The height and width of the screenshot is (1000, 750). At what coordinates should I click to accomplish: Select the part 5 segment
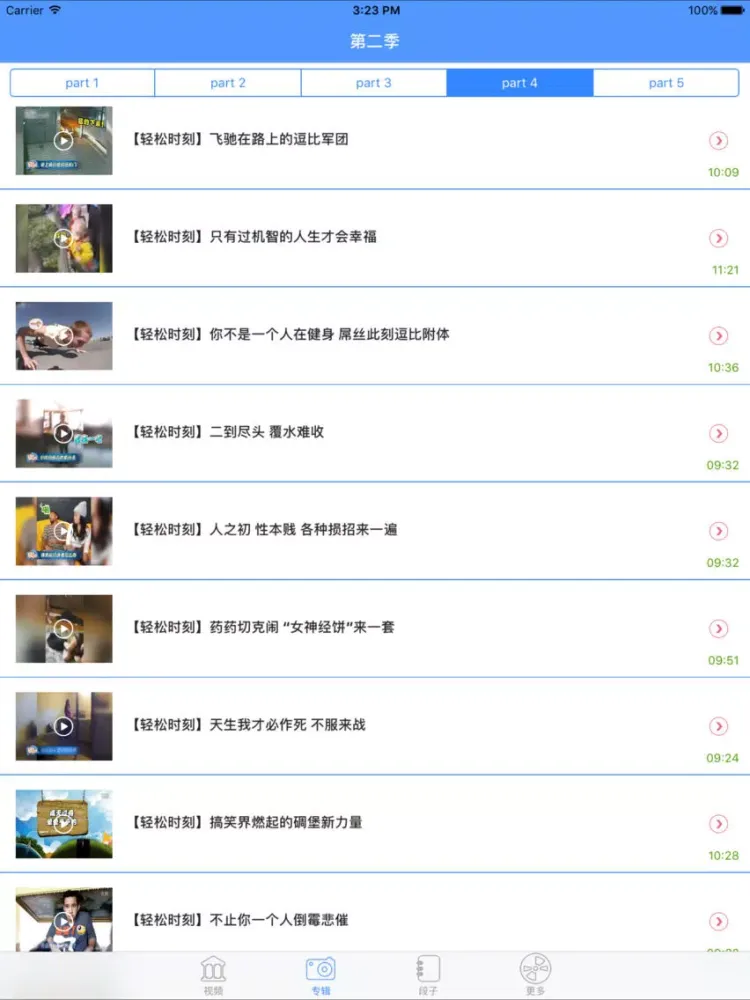point(666,83)
